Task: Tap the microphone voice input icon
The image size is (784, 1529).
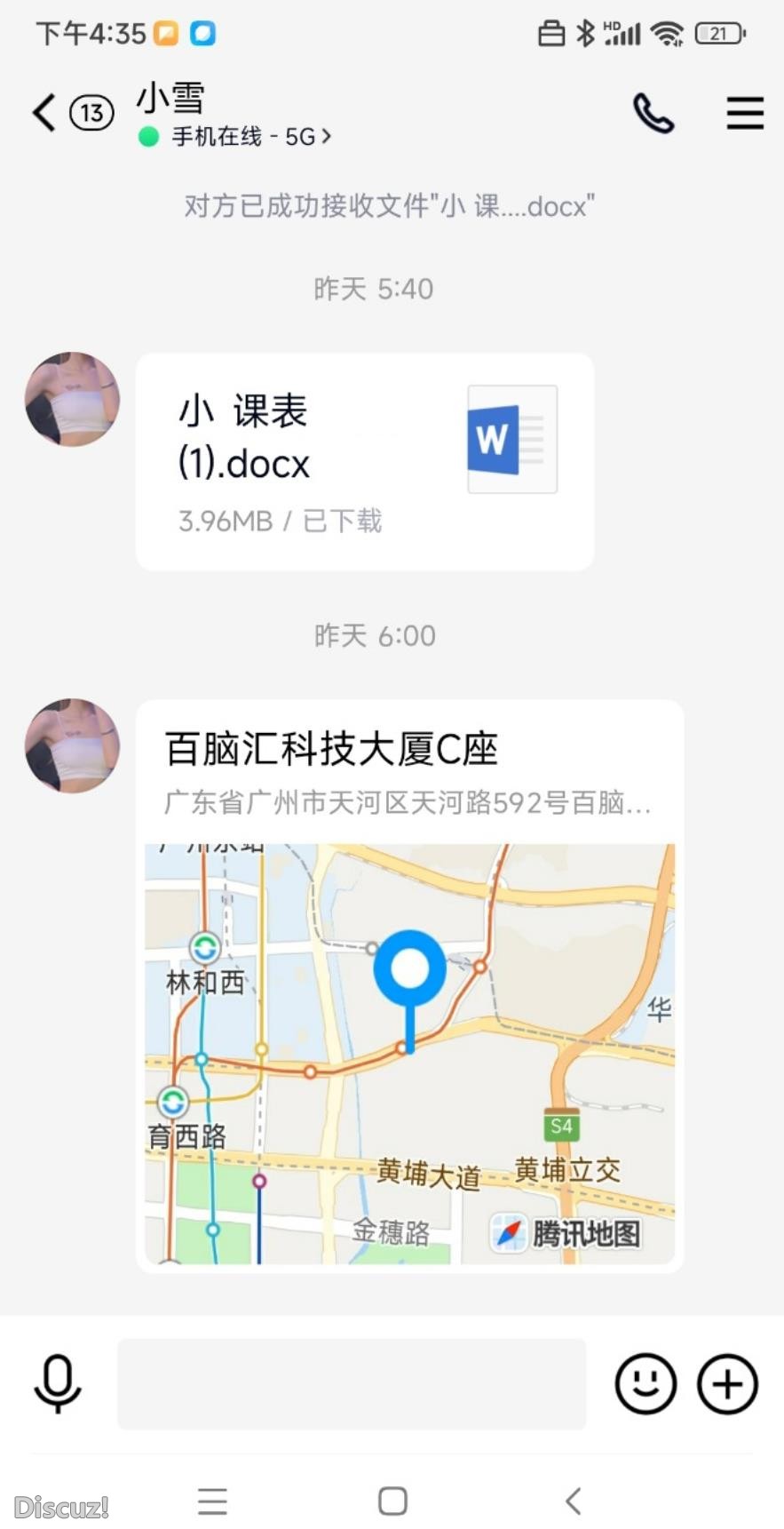Action: [55, 1384]
